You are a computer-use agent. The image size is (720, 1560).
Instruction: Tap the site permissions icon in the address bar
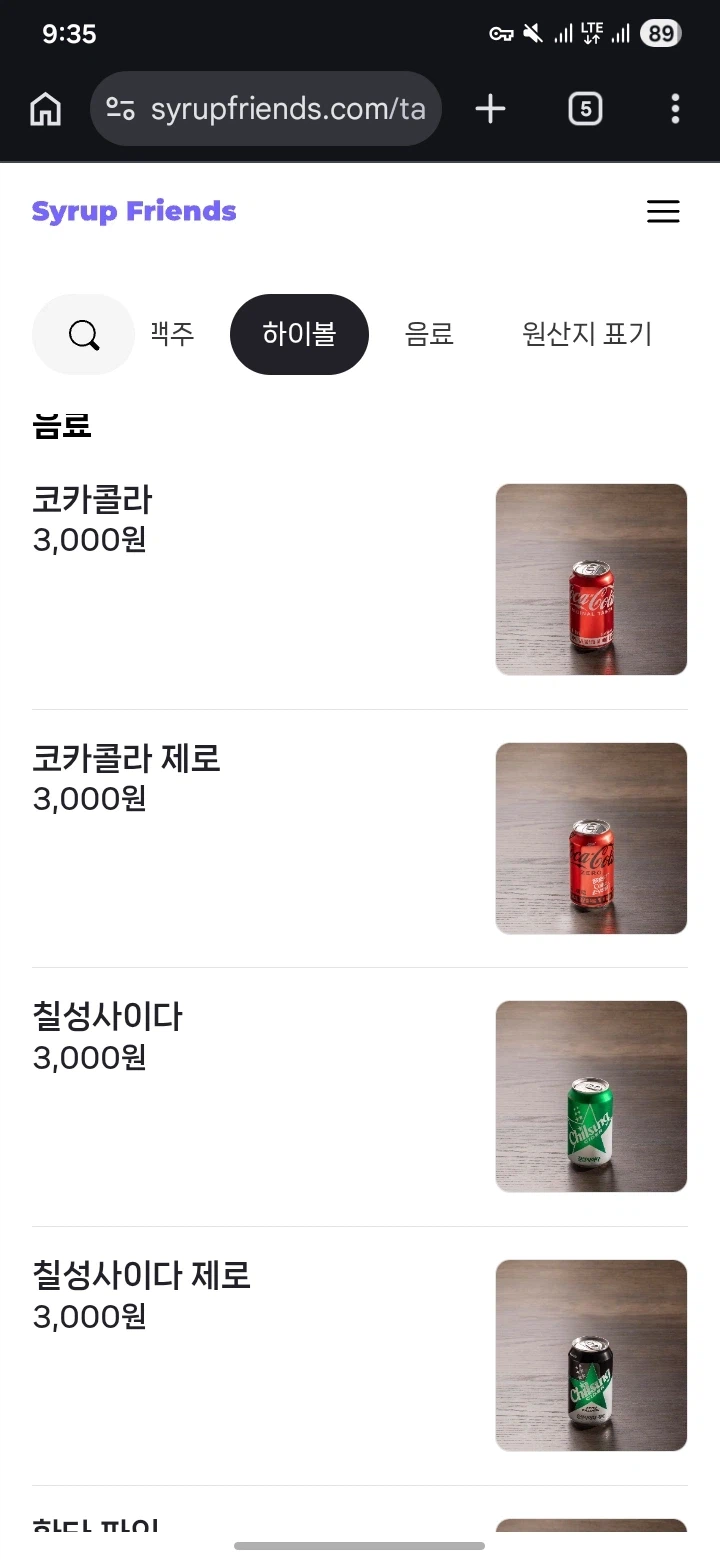pyautogui.click(x=119, y=108)
